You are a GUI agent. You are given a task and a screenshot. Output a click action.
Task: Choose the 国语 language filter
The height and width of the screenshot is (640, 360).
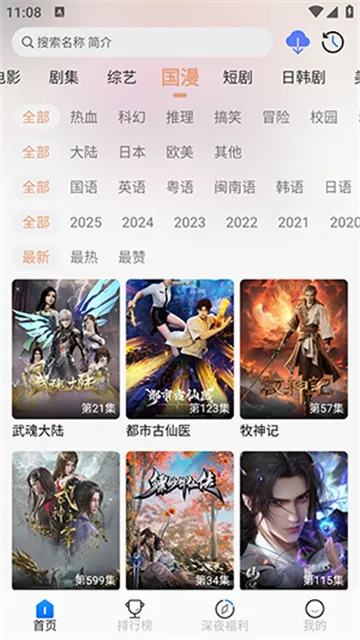click(84, 187)
